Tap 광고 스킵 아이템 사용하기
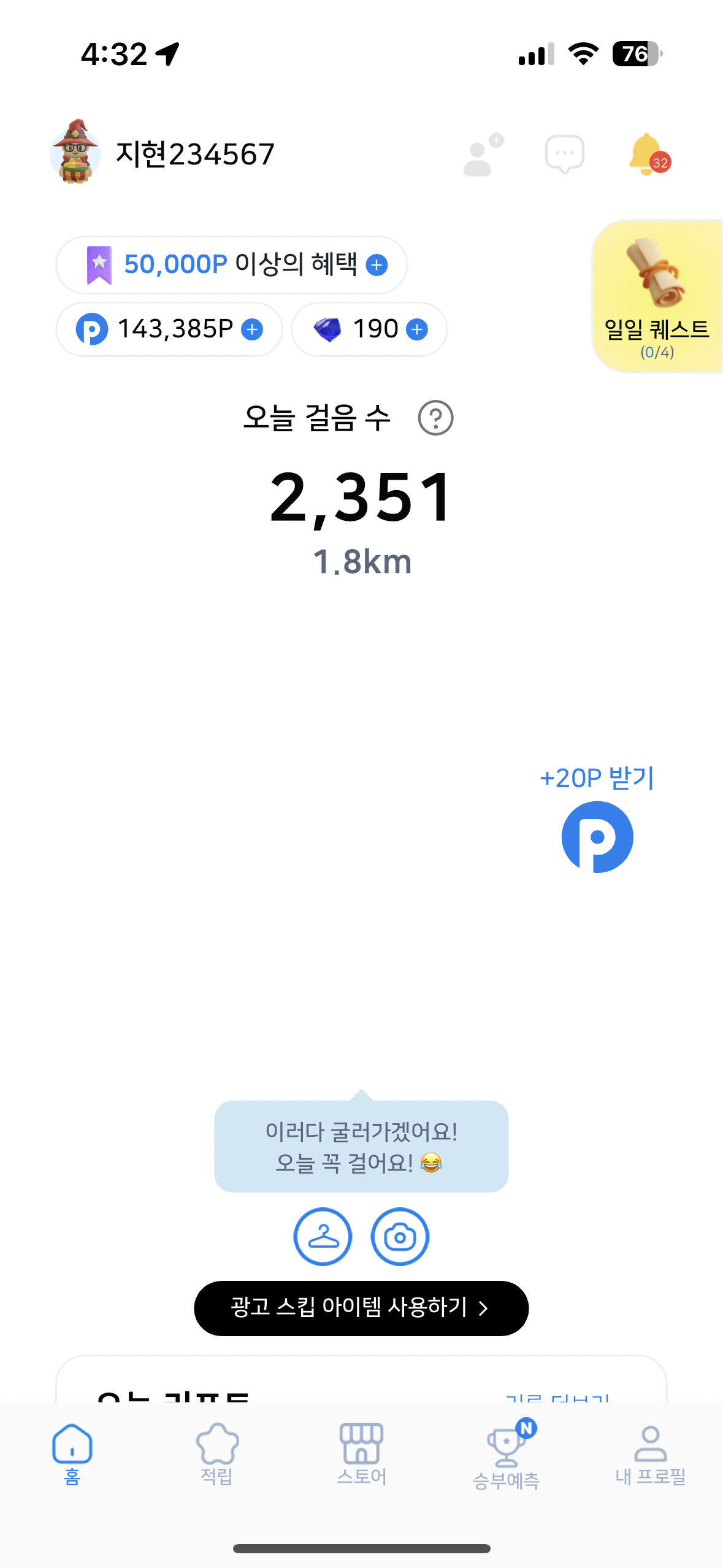Viewport: 723px width, 1568px height. click(x=361, y=1308)
